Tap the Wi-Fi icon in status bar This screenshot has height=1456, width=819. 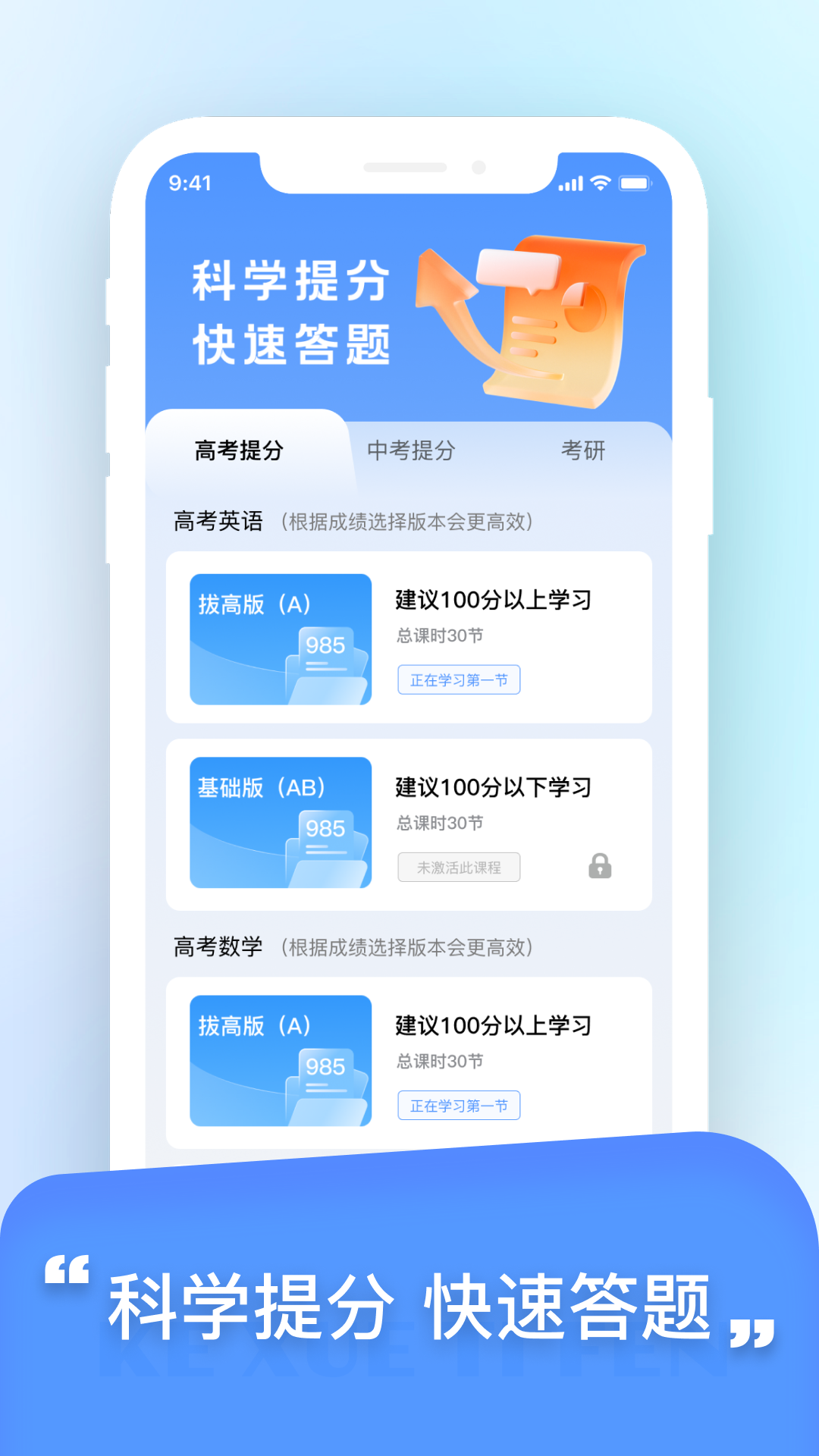(x=599, y=182)
